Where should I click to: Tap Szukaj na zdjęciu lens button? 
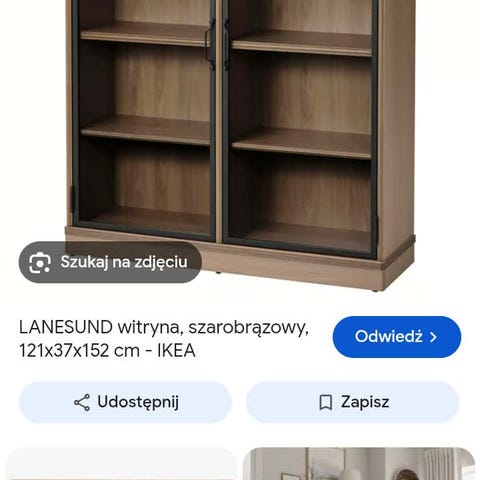(x=110, y=262)
